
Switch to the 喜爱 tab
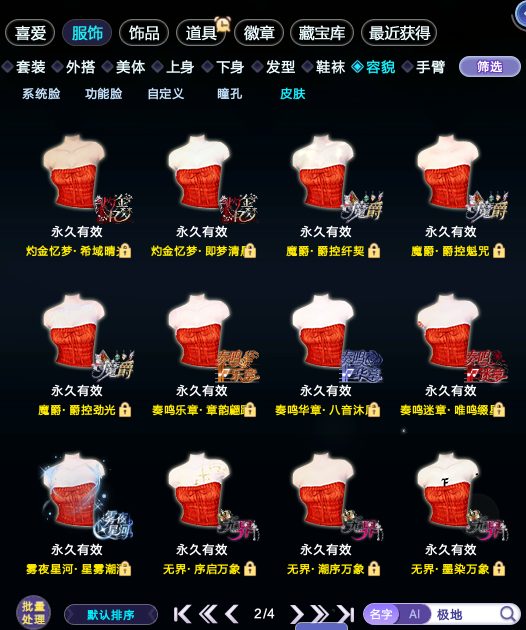click(30, 33)
